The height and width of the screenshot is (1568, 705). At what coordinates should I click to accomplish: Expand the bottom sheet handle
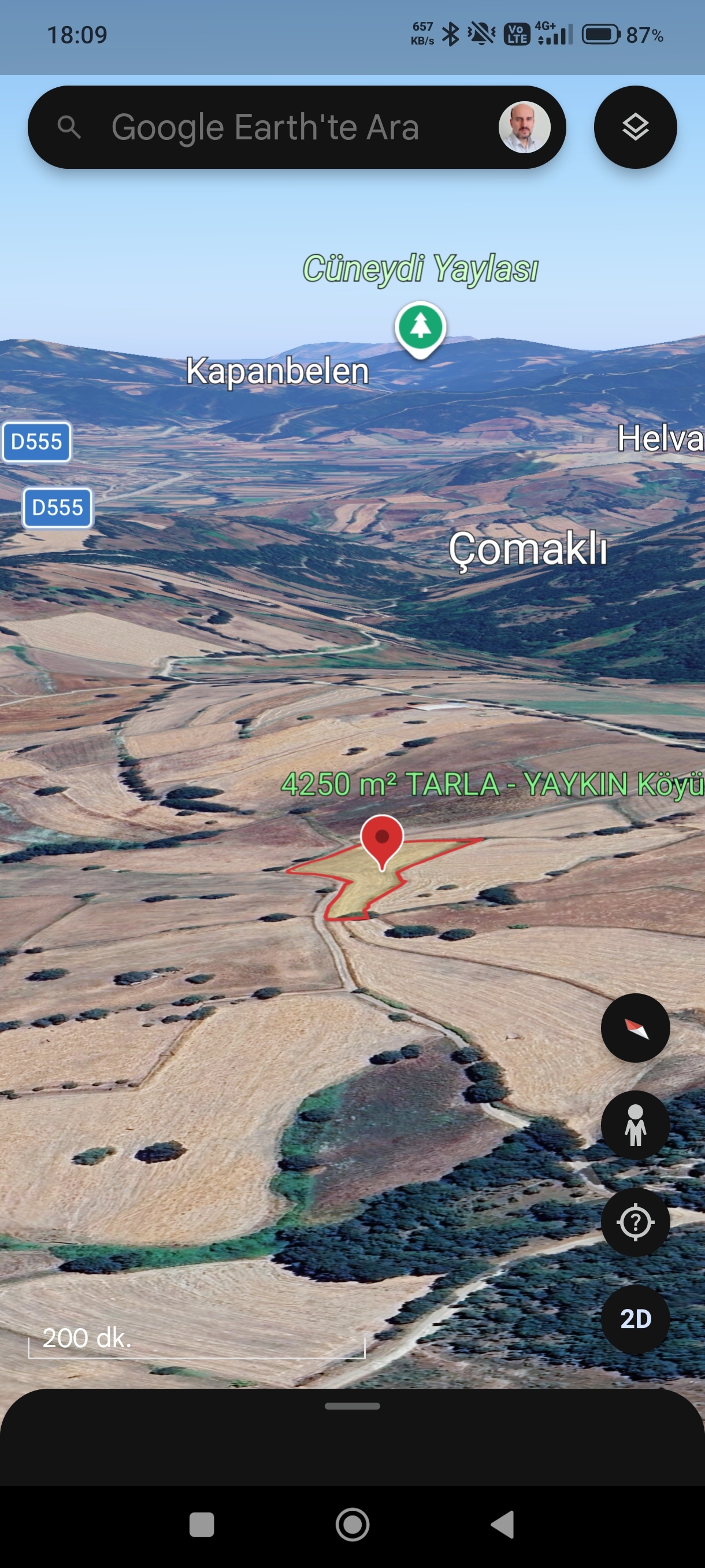[352, 1406]
